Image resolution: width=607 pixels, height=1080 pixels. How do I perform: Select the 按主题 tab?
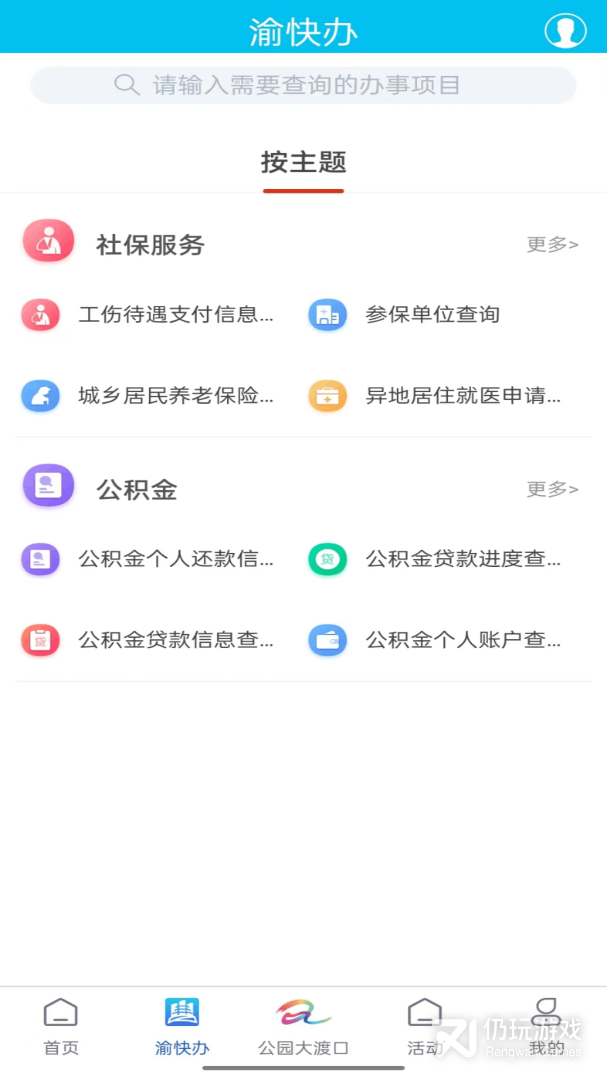point(303,163)
